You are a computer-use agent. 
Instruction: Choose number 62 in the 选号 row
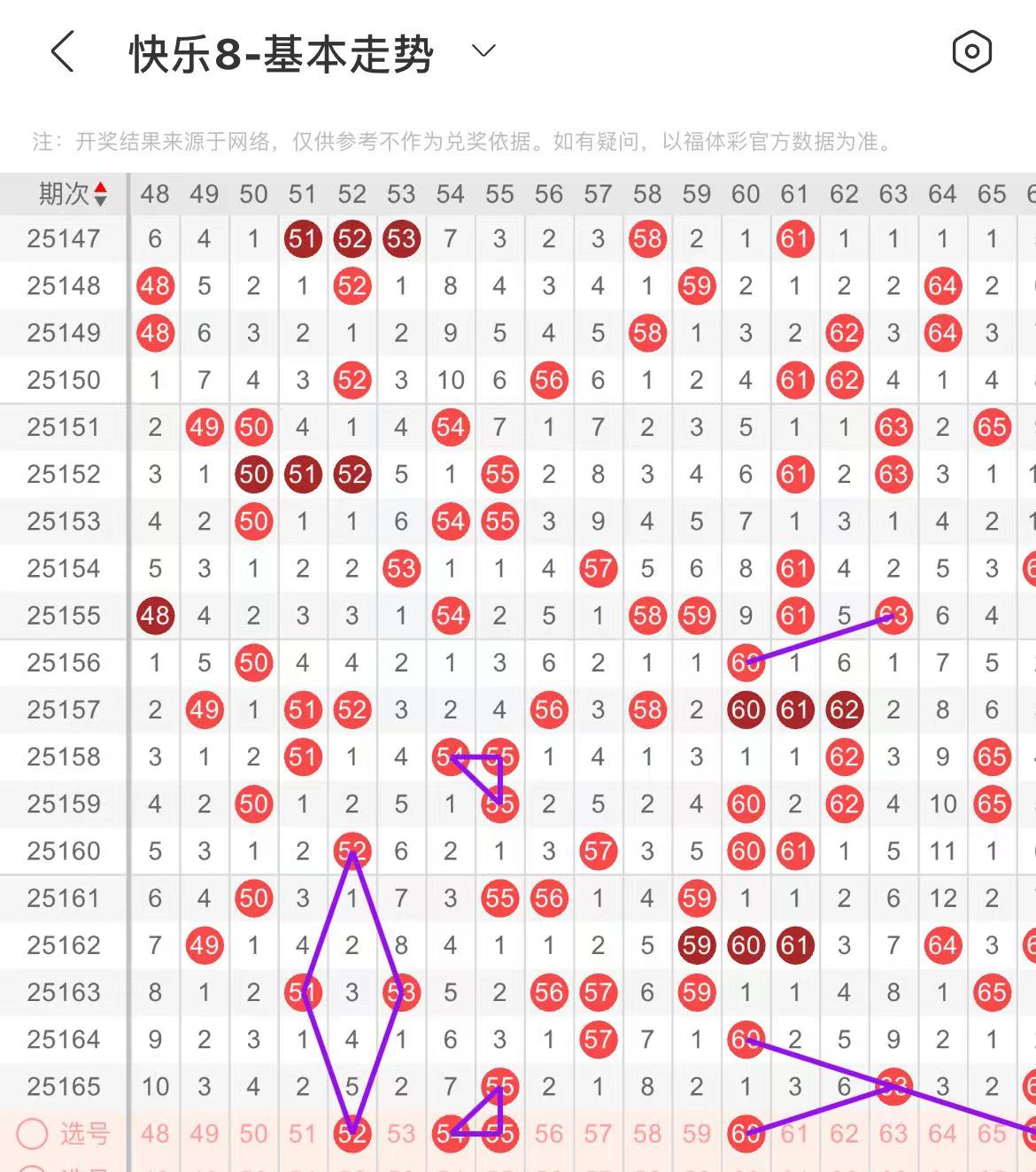click(x=844, y=1134)
